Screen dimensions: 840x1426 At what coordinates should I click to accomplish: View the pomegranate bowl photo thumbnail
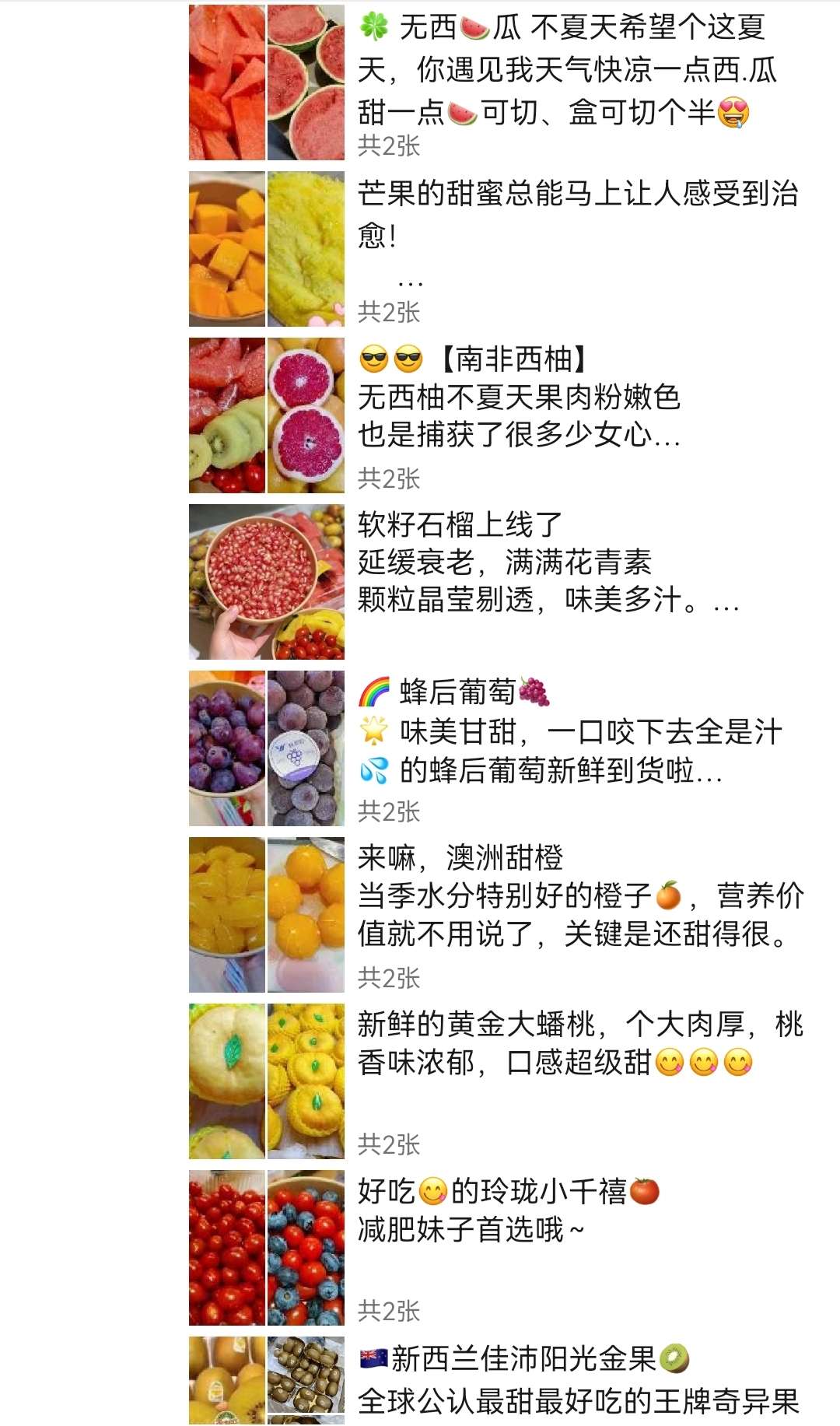coord(266,581)
